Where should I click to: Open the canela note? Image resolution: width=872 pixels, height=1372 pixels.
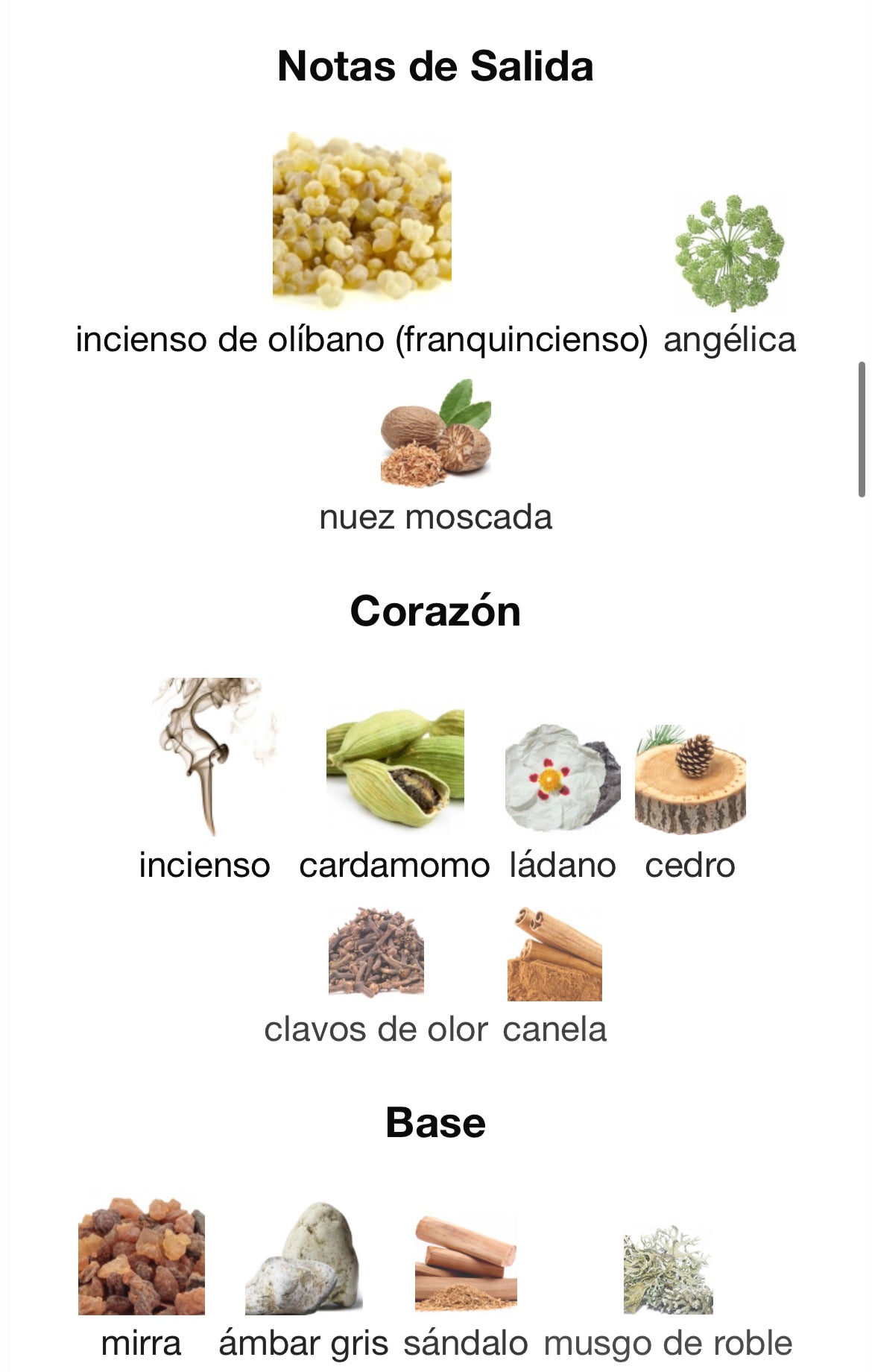pyautogui.click(x=555, y=954)
